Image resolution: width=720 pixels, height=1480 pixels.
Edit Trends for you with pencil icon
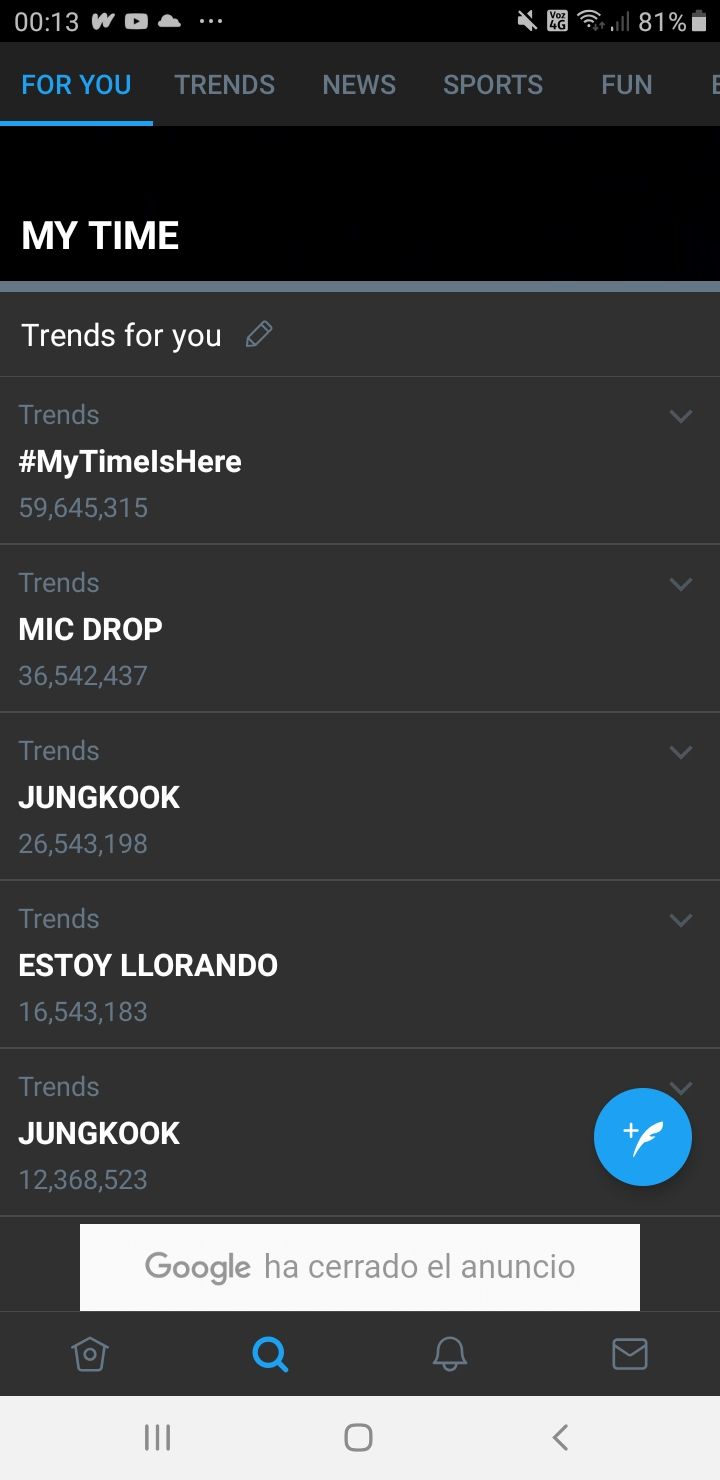[259, 335]
